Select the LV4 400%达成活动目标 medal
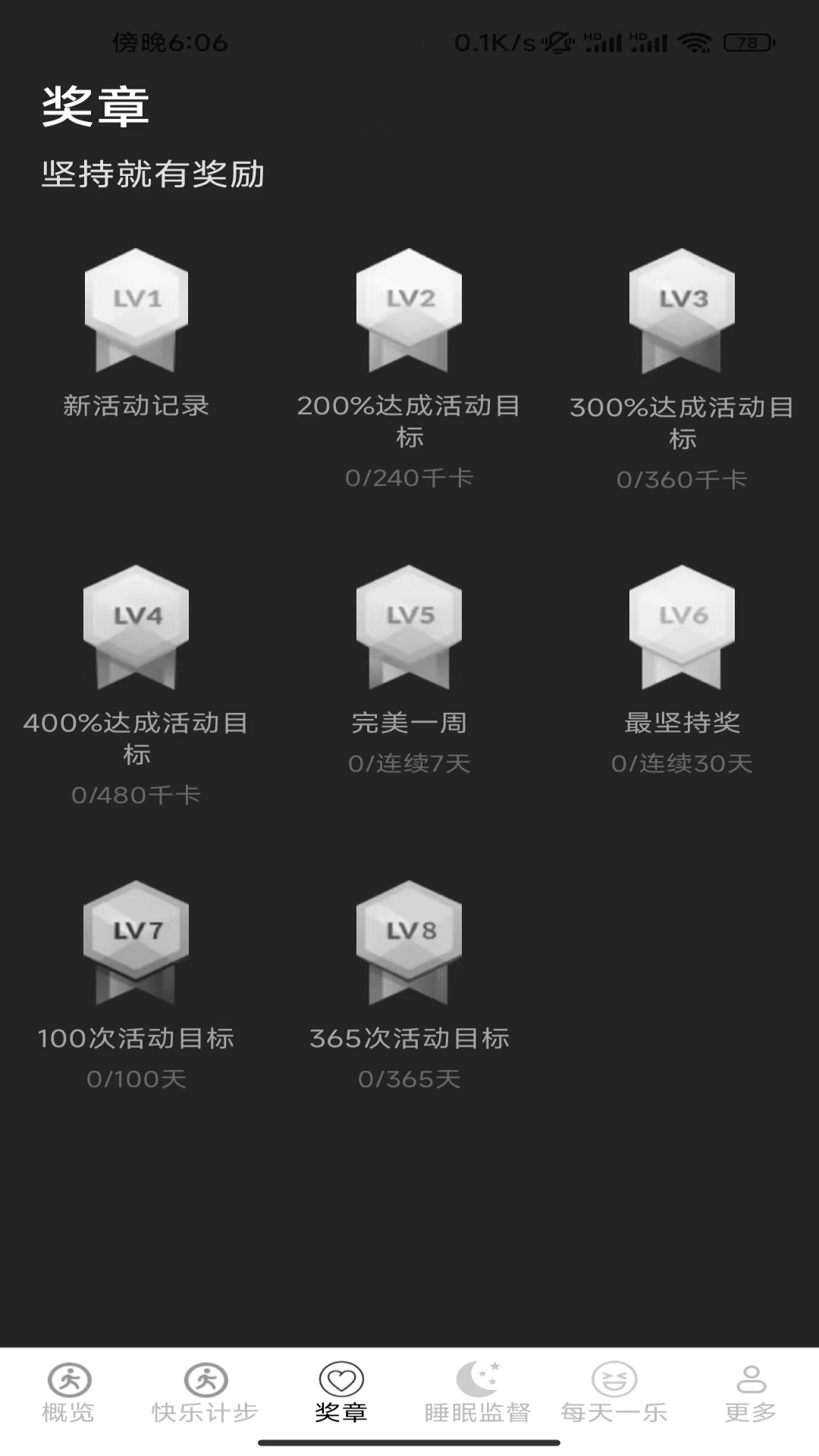 (136, 628)
